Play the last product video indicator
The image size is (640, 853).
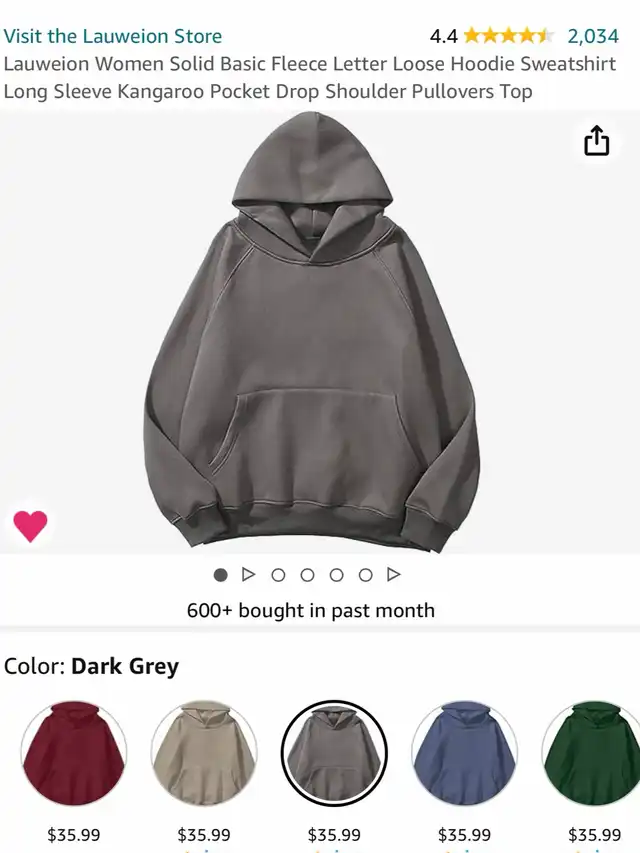click(x=394, y=575)
